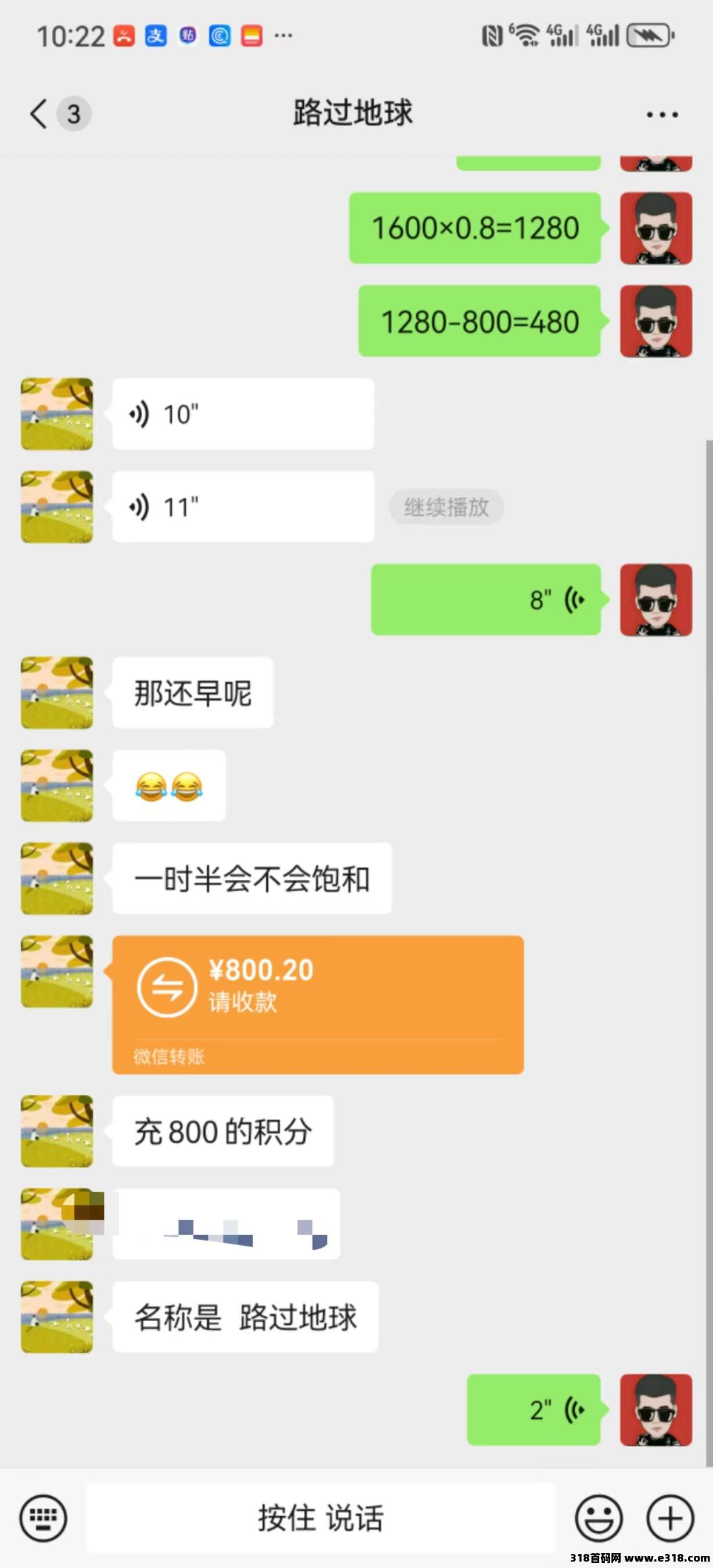Screen dimensions: 713x1568
Task: Open the contact's avatar next to 那还早呢
Action: pos(57,692)
